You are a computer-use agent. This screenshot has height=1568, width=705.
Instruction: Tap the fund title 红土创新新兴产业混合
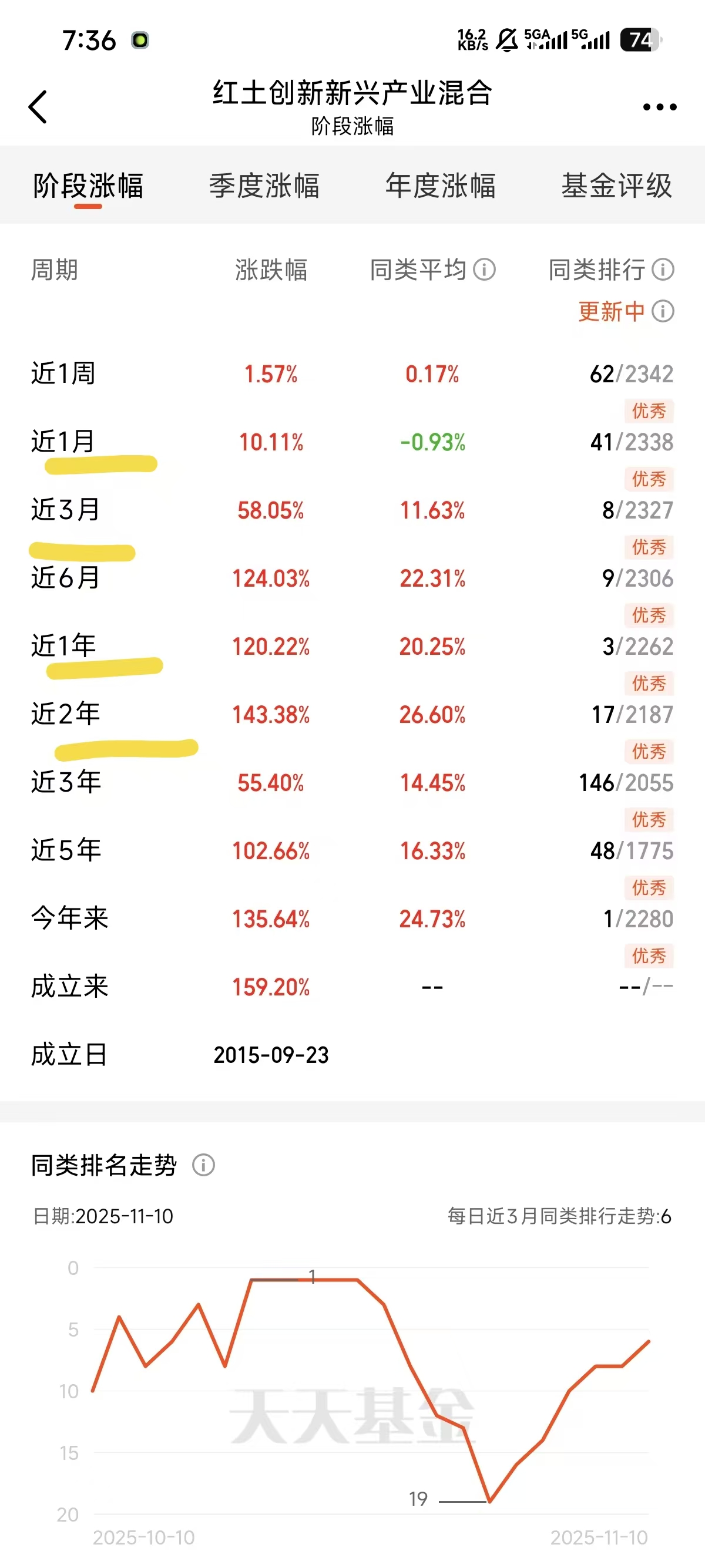point(352,90)
